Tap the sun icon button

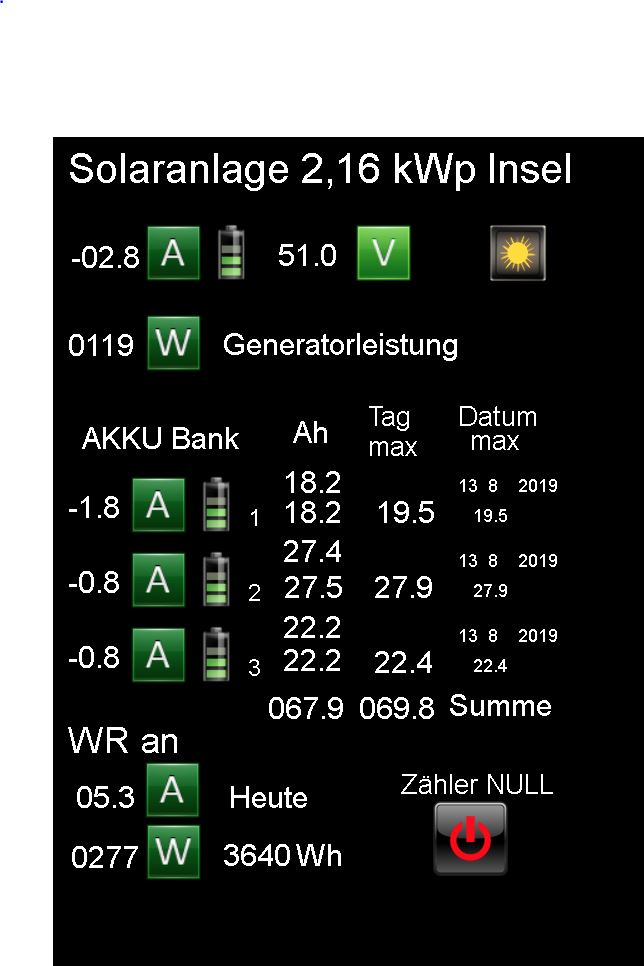(517, 253)
